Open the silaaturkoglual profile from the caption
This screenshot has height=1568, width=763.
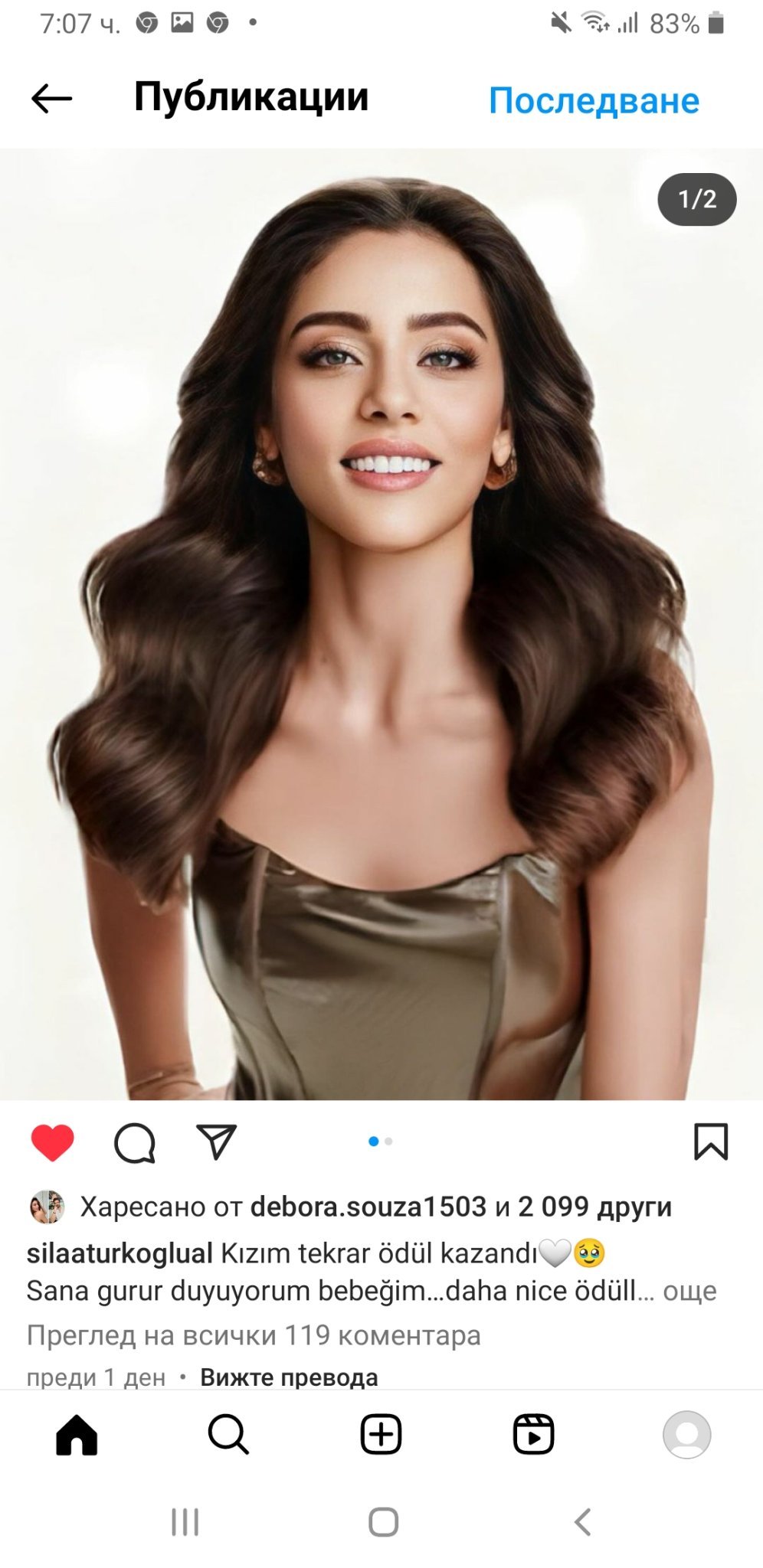click(120, 1253)
